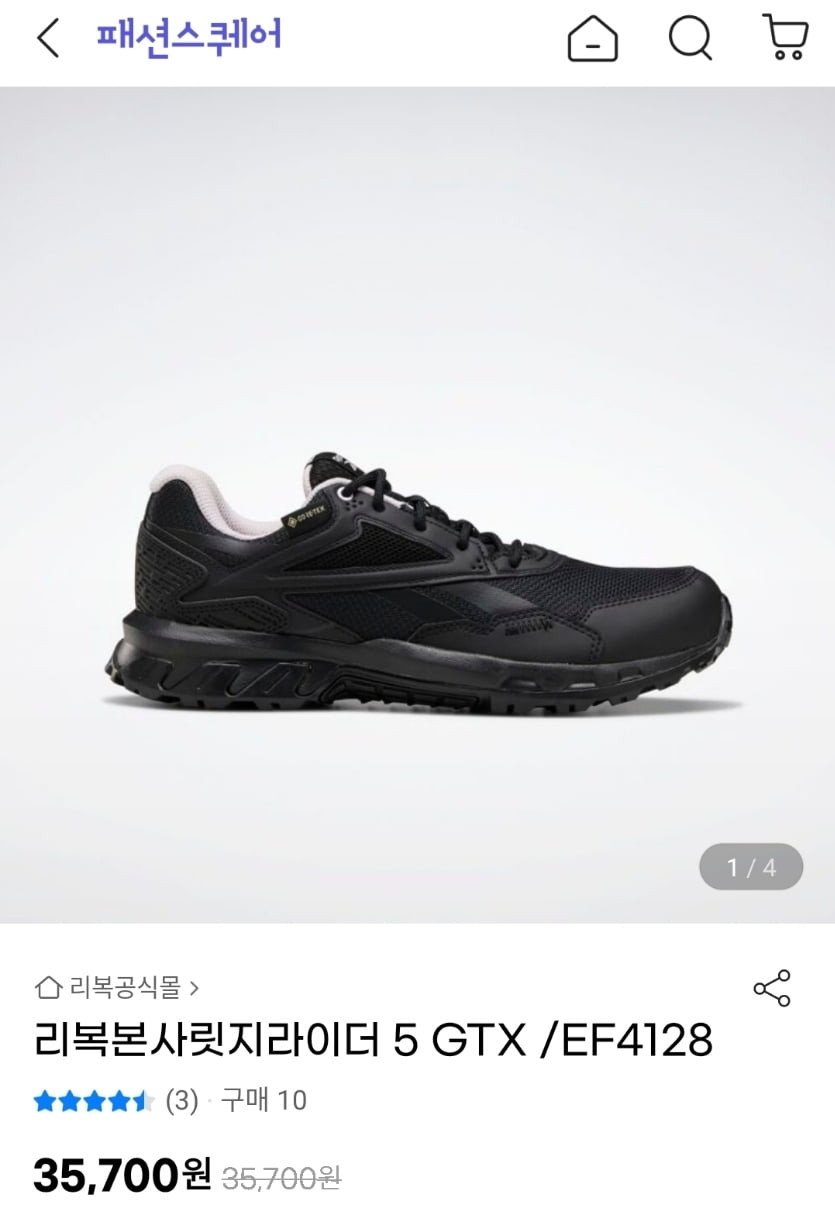
Task: Open the shopping cart
Action: pyautogui.click(x=785, y=38)
